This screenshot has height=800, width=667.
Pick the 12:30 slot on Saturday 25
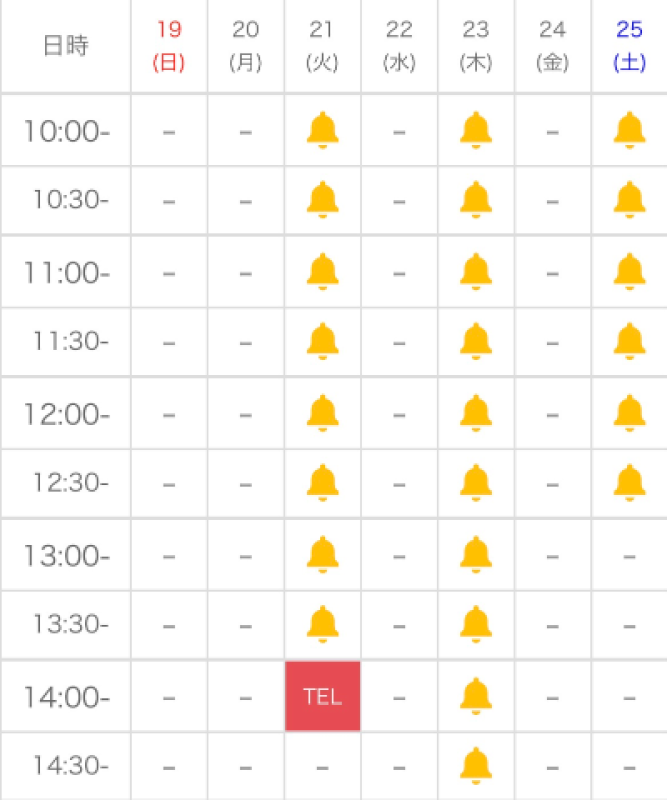[629, 483]
